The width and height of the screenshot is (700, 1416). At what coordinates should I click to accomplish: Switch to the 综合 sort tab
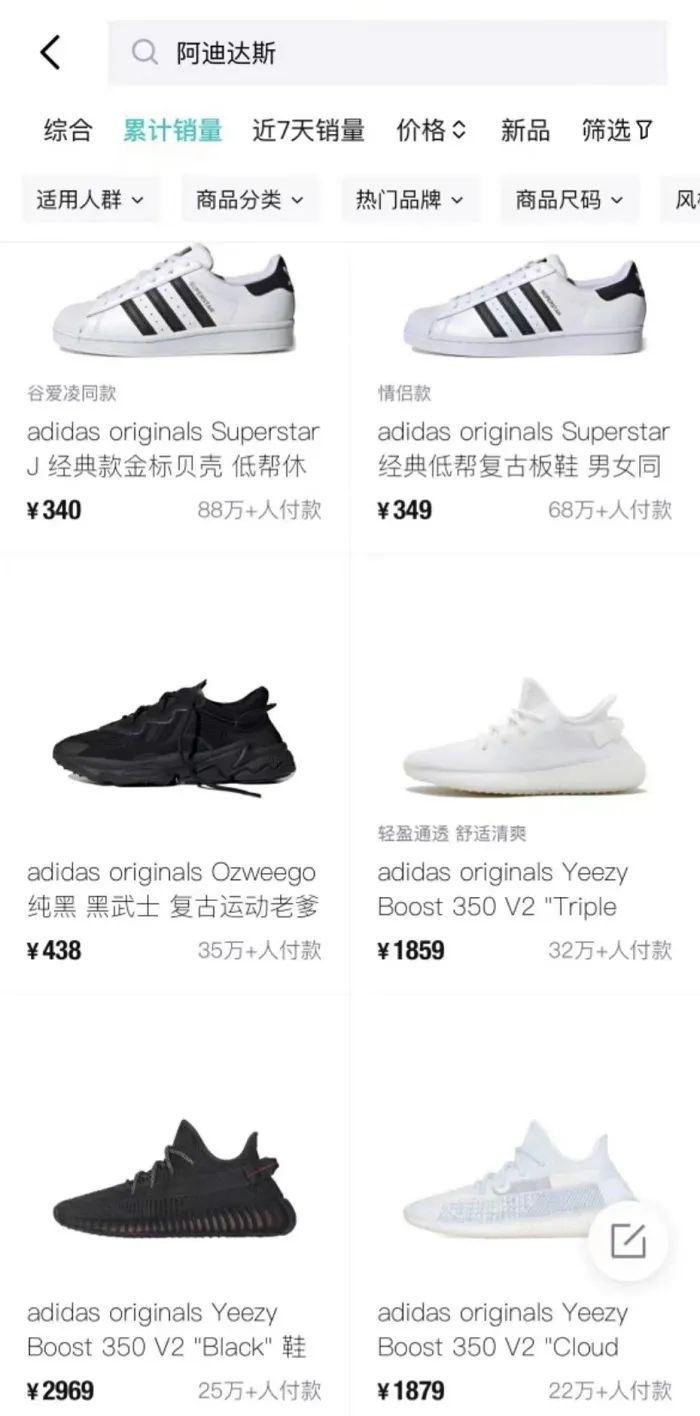tap(68, 130)
